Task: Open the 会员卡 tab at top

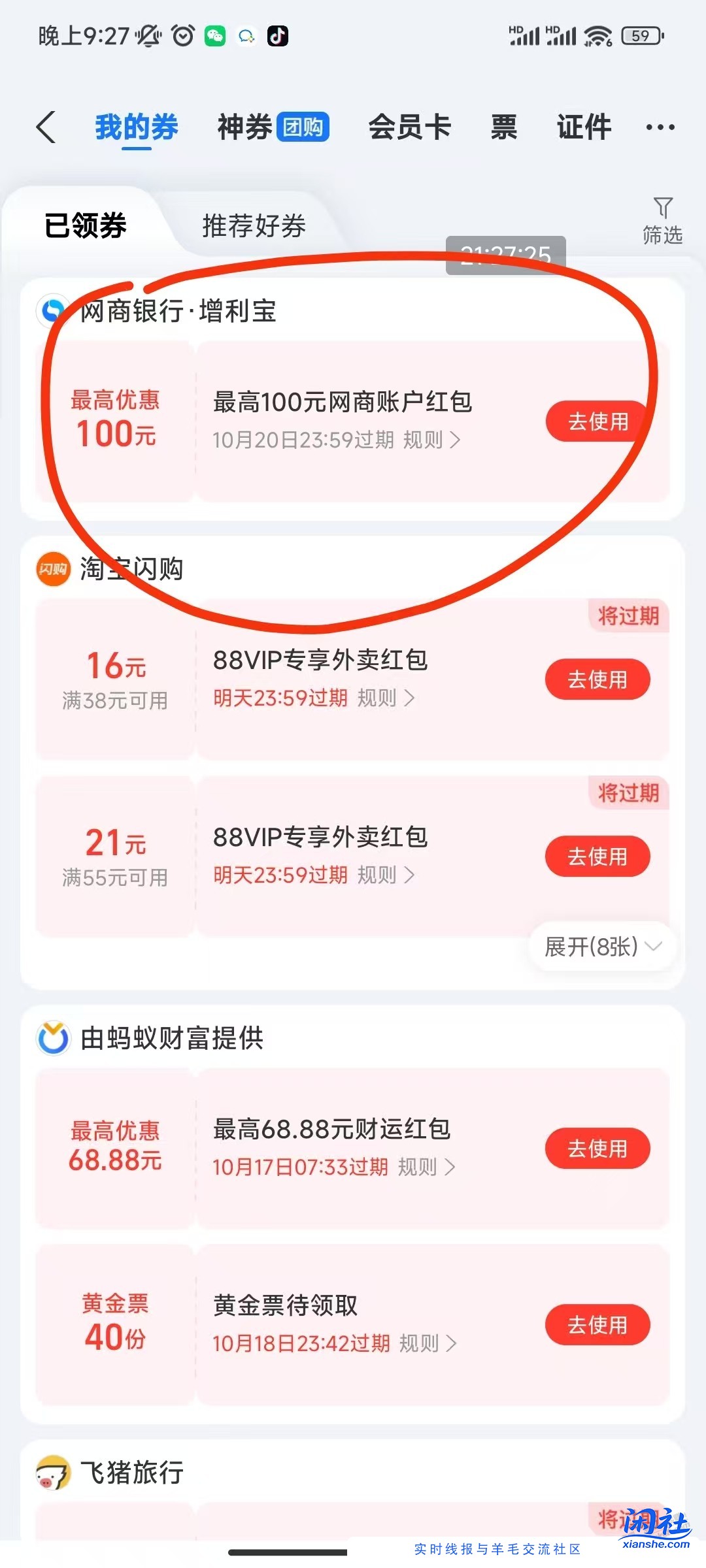Action: tap(411, 127)
